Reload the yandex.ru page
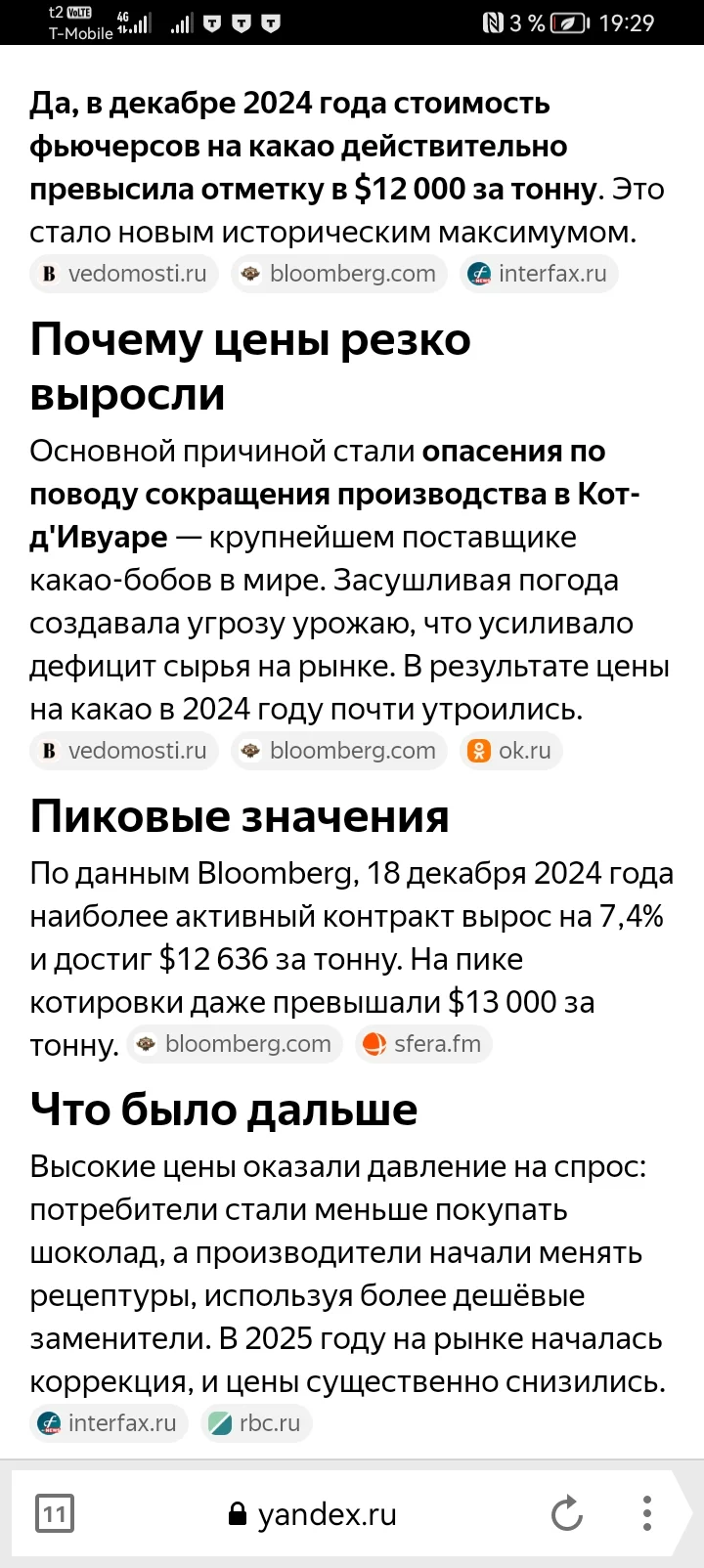This screenshot has height=1568, width=704. (567, 1514)
